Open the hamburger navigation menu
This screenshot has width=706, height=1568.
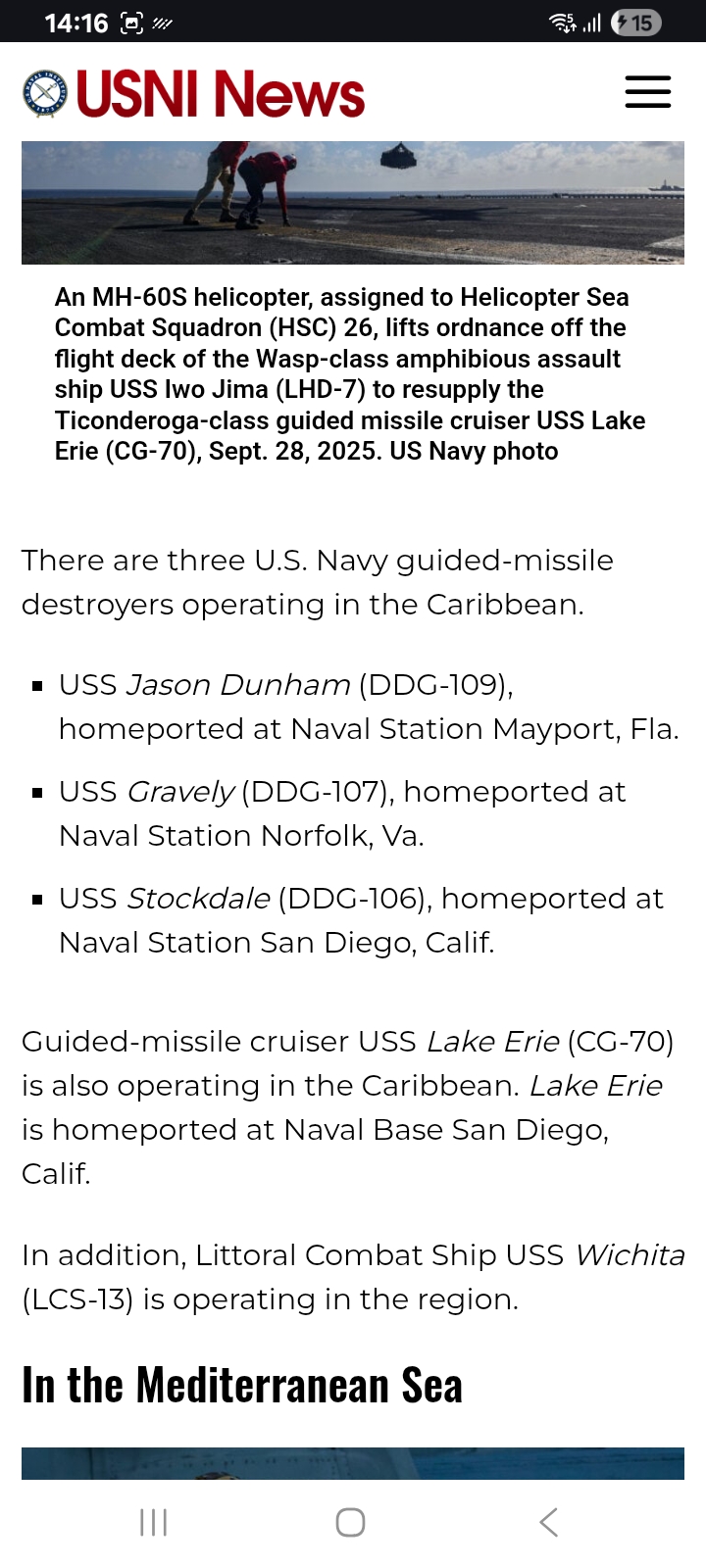(648, 92)
